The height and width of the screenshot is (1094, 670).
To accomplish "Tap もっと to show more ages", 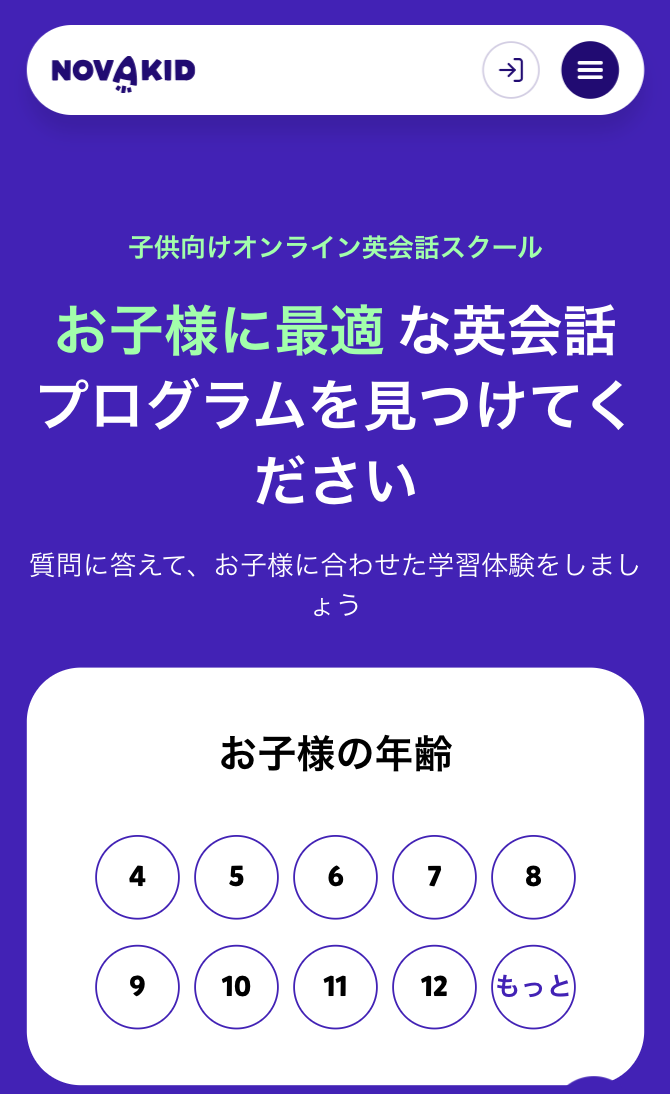I will (534, 987).
